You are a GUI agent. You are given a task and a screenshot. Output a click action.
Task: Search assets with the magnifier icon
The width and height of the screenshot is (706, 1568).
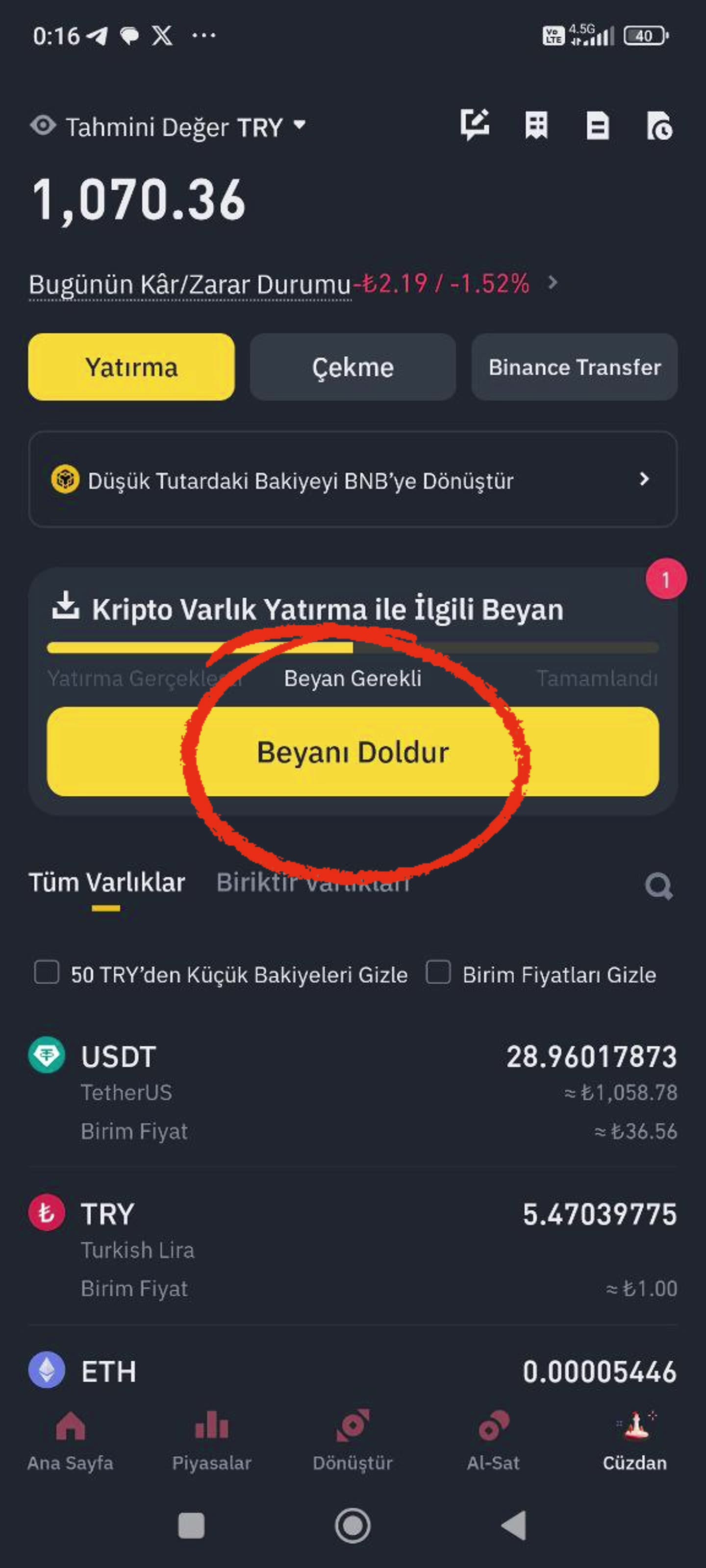(x=658, y=885)
